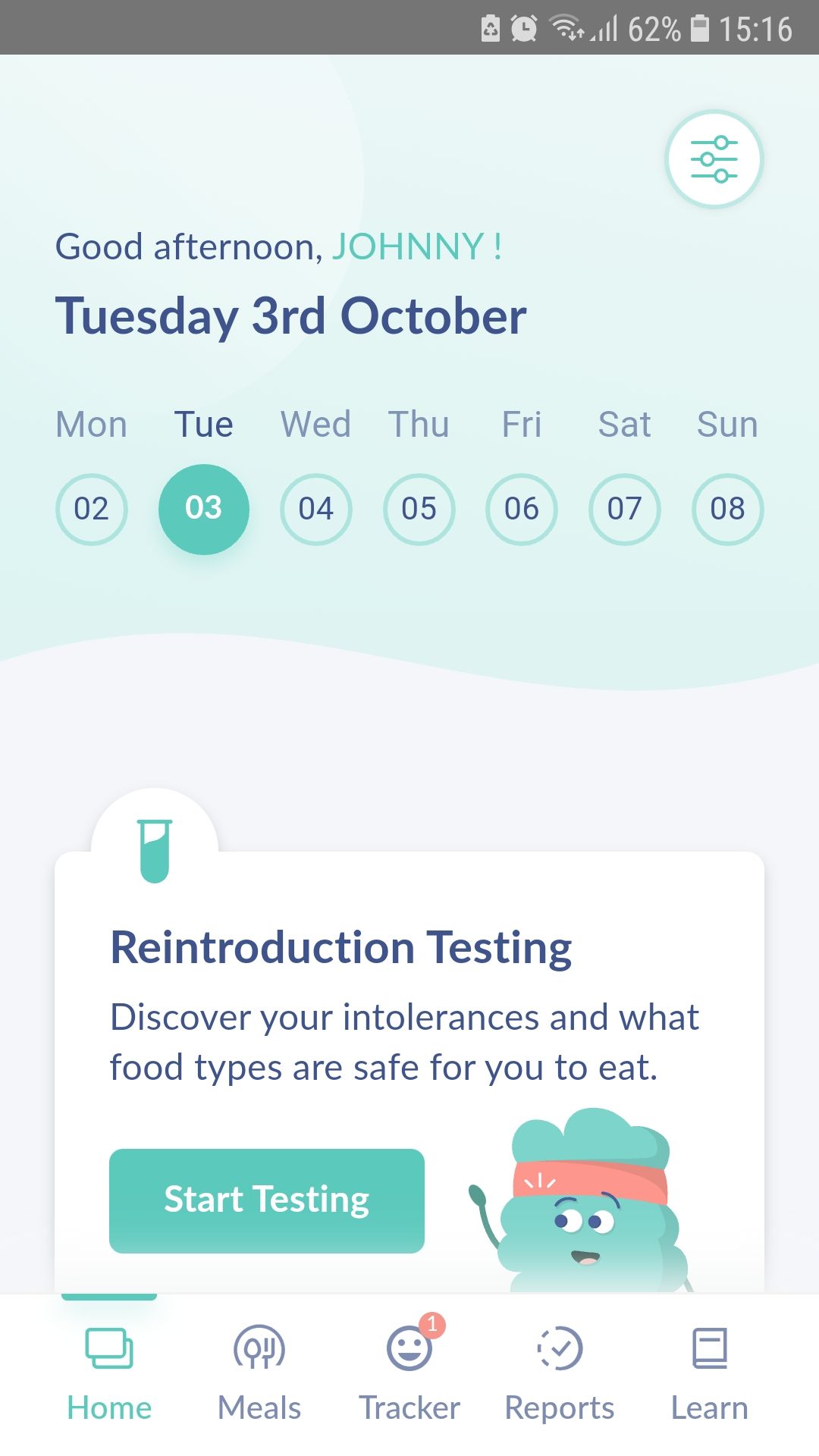Tap Start Testing button

pos(267,1200)
